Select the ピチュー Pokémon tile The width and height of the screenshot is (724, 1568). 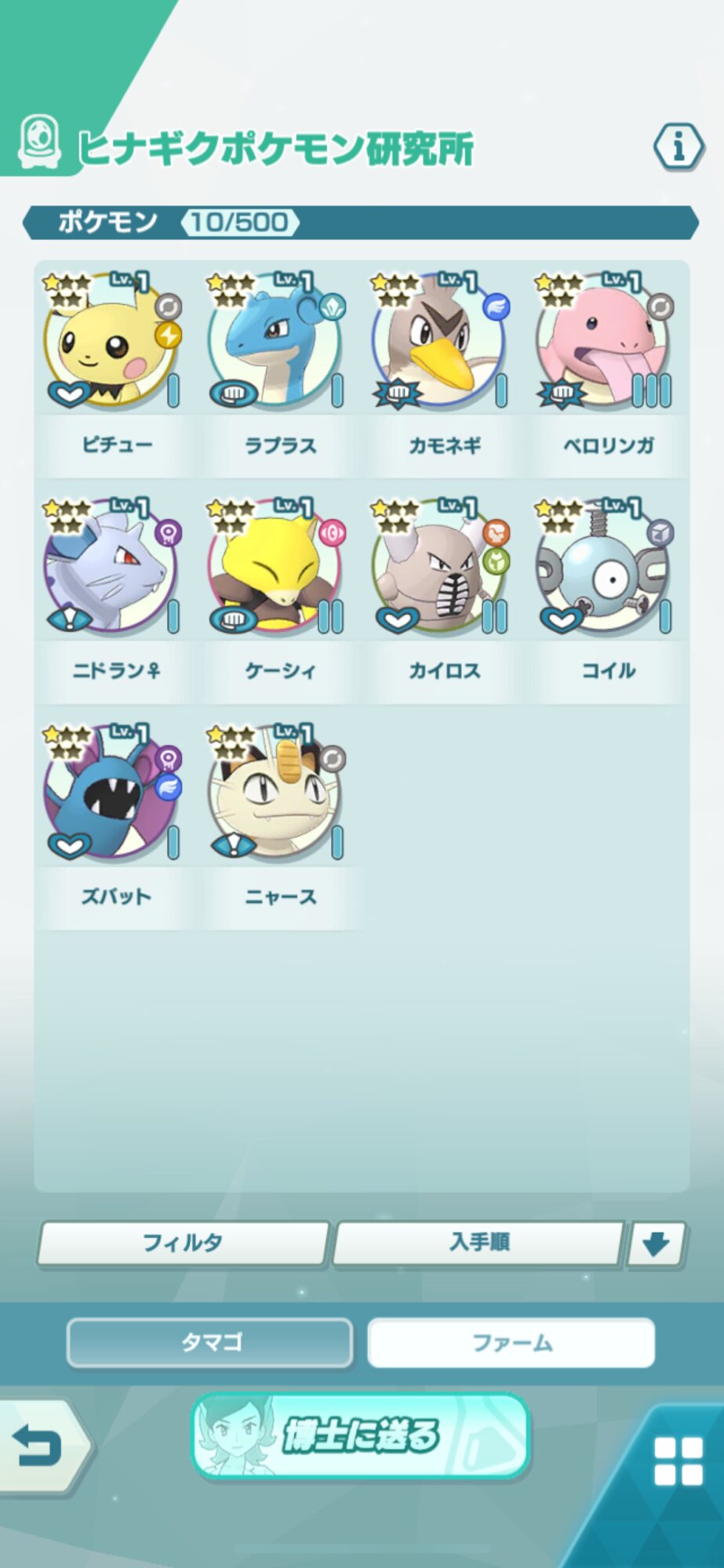pyautogui.click(x=116, y=370)
